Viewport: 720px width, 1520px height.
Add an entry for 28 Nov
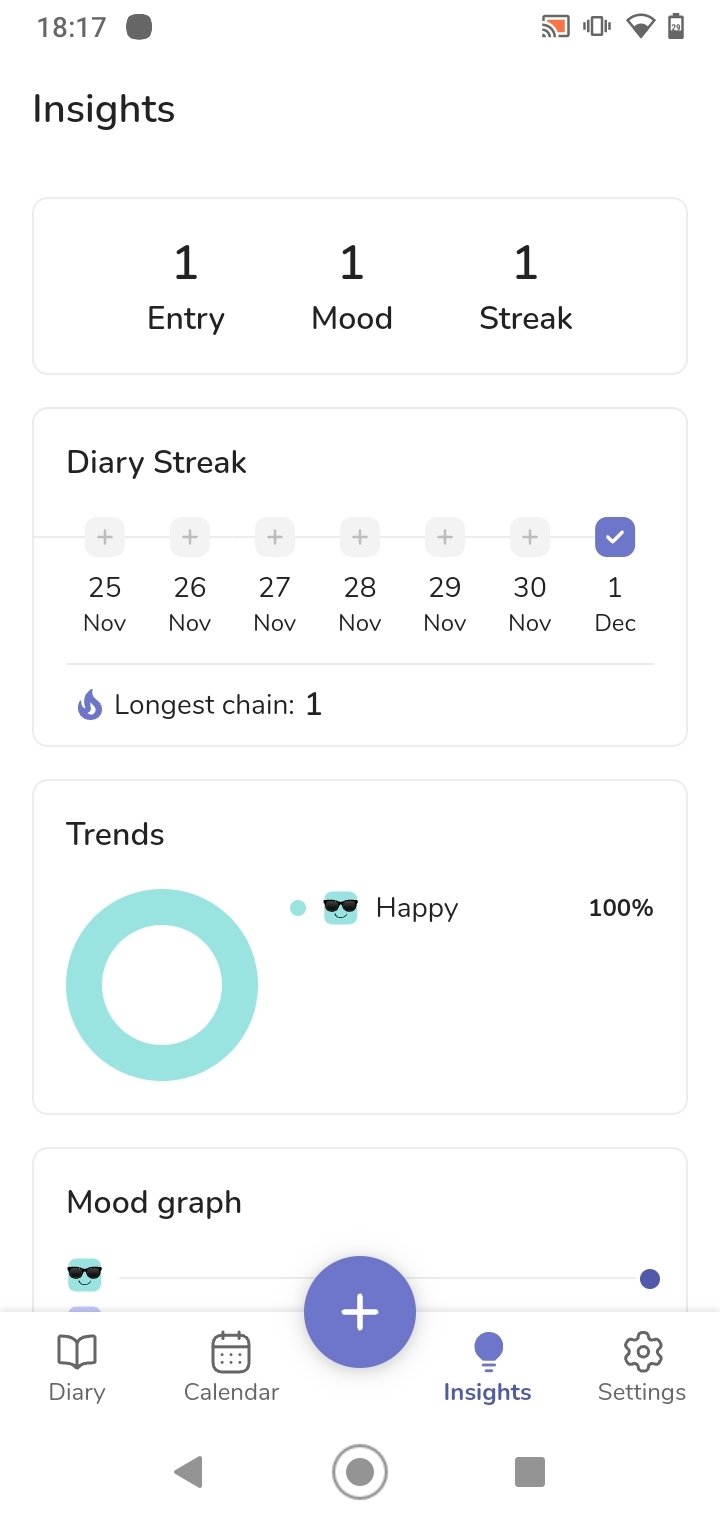coord(360,537)
